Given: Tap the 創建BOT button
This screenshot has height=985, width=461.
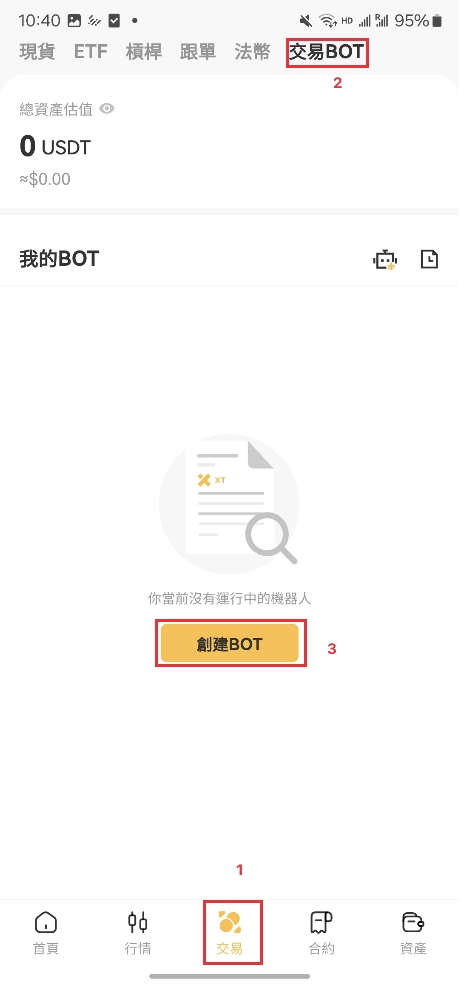Looking at the screenshot, I should (229, 643).
